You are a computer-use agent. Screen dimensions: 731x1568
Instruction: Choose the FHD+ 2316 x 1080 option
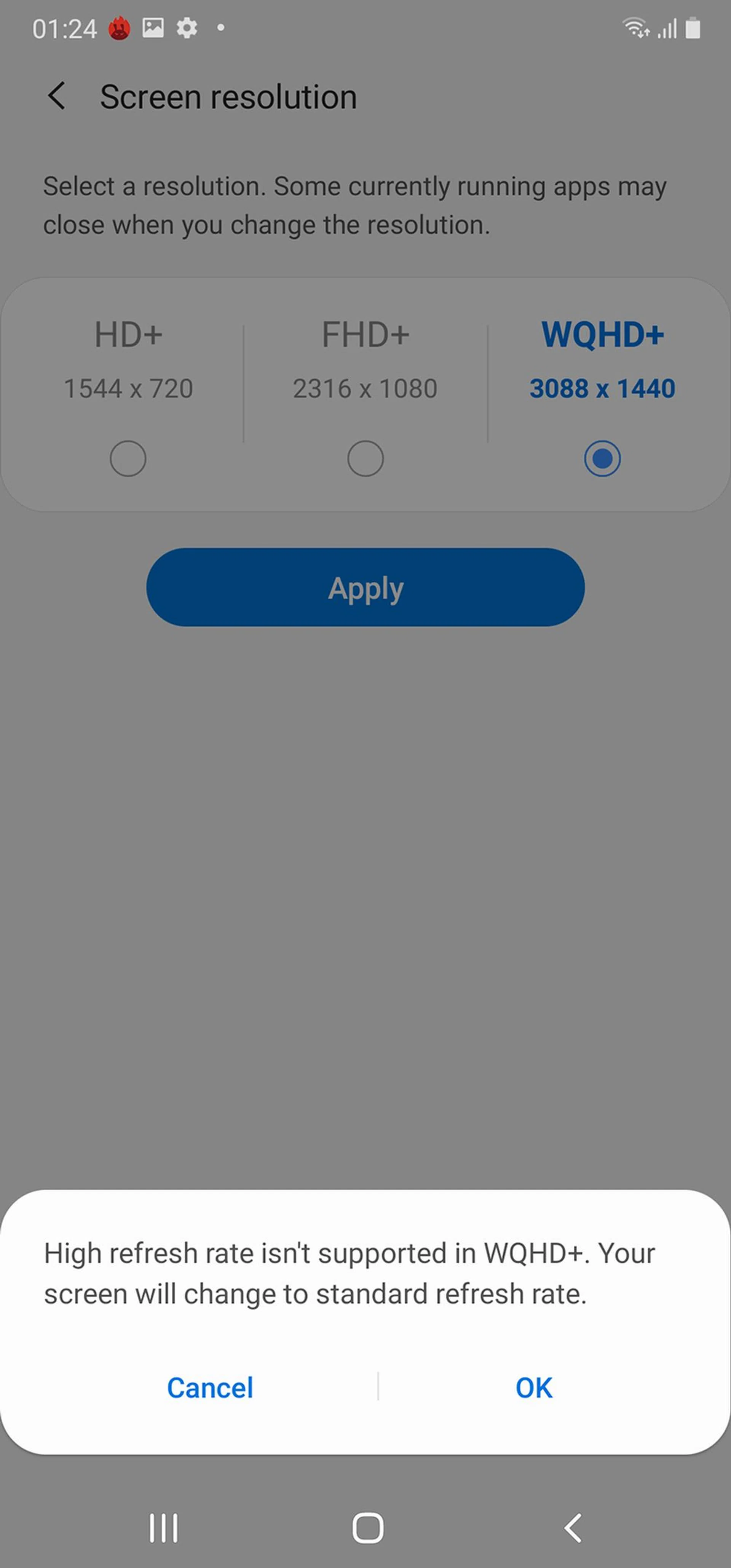[x=365, y=458]
